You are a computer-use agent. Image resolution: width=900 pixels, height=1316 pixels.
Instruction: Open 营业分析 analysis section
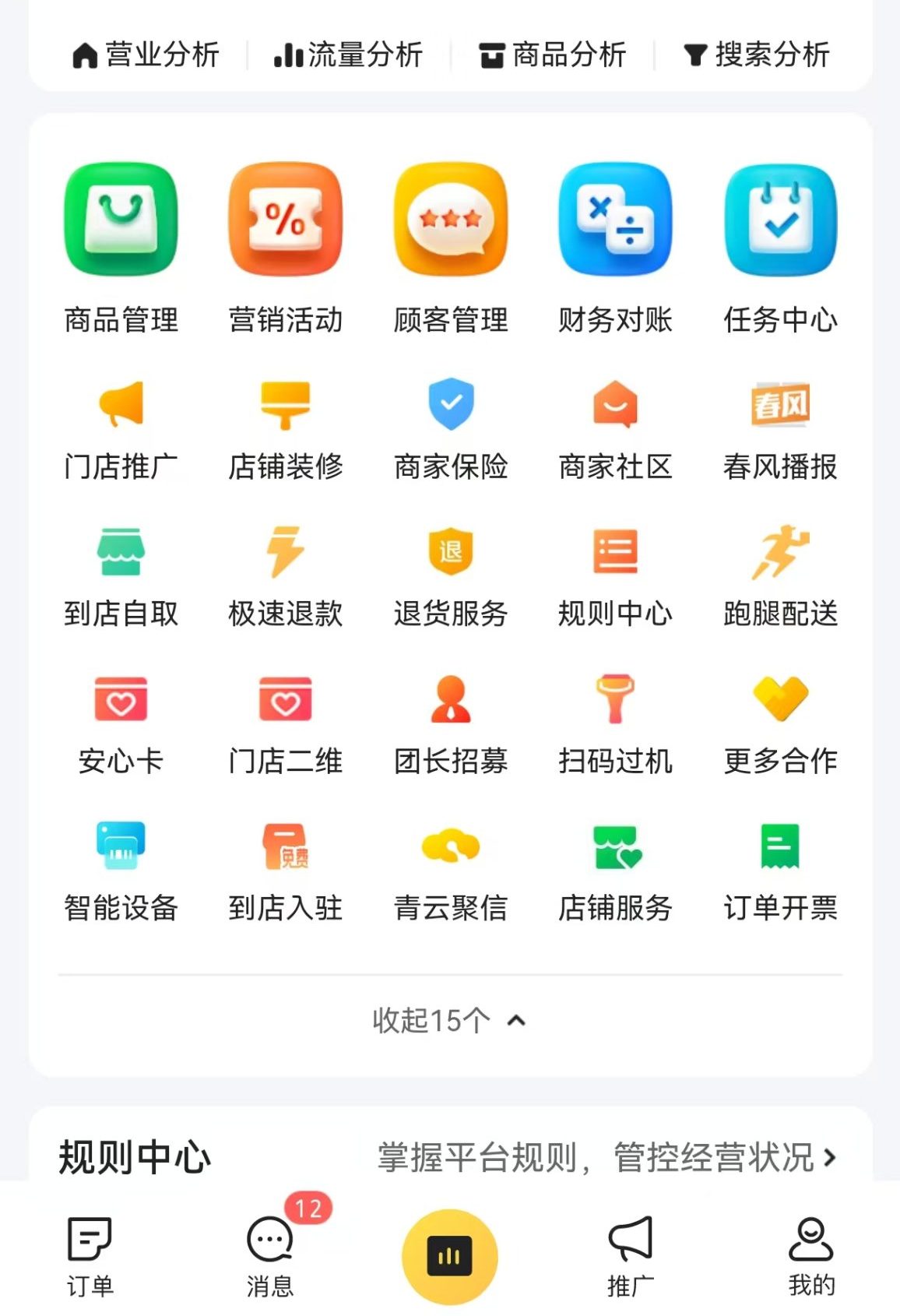tap(146, 55)
